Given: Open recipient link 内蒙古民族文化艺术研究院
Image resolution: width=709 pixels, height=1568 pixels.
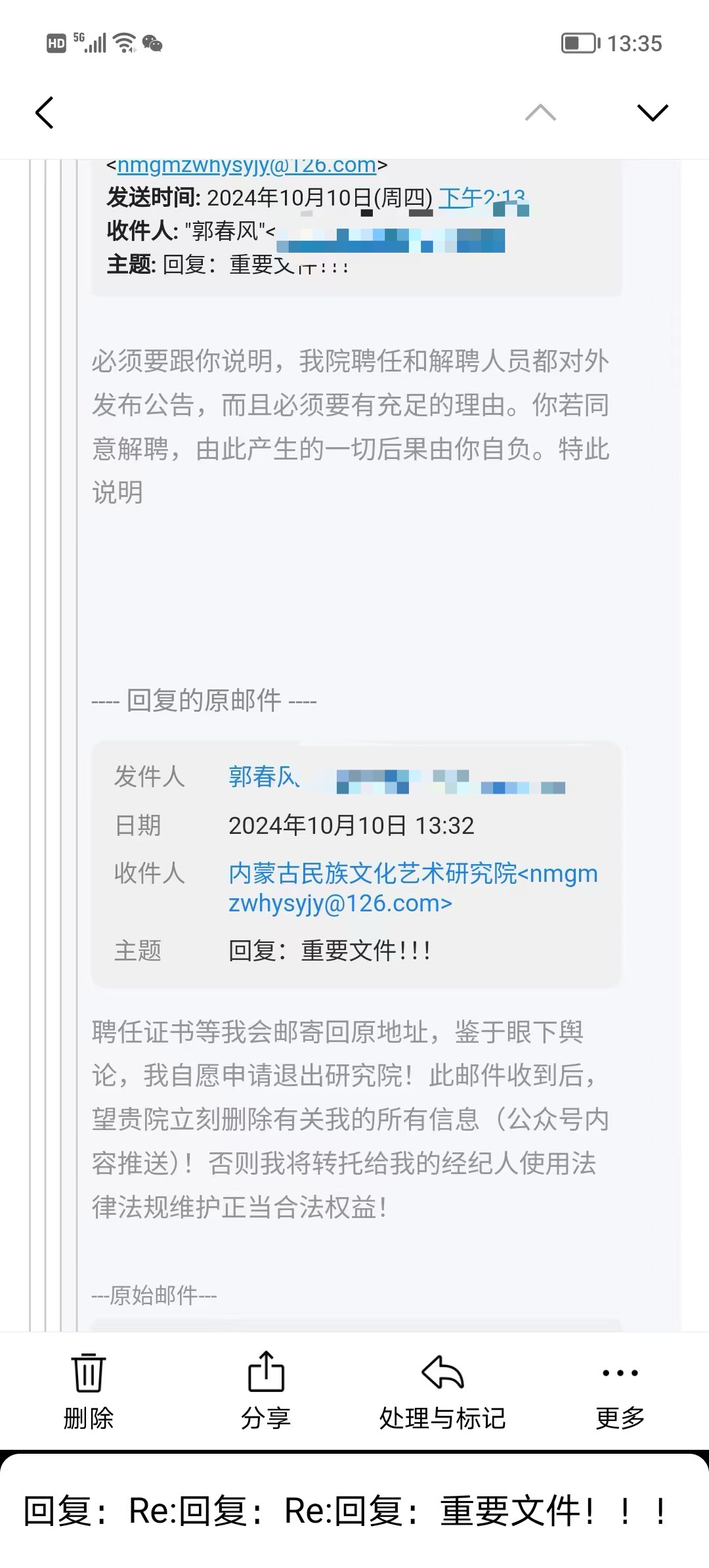Looking at the screenshot, I should point(372,874).
